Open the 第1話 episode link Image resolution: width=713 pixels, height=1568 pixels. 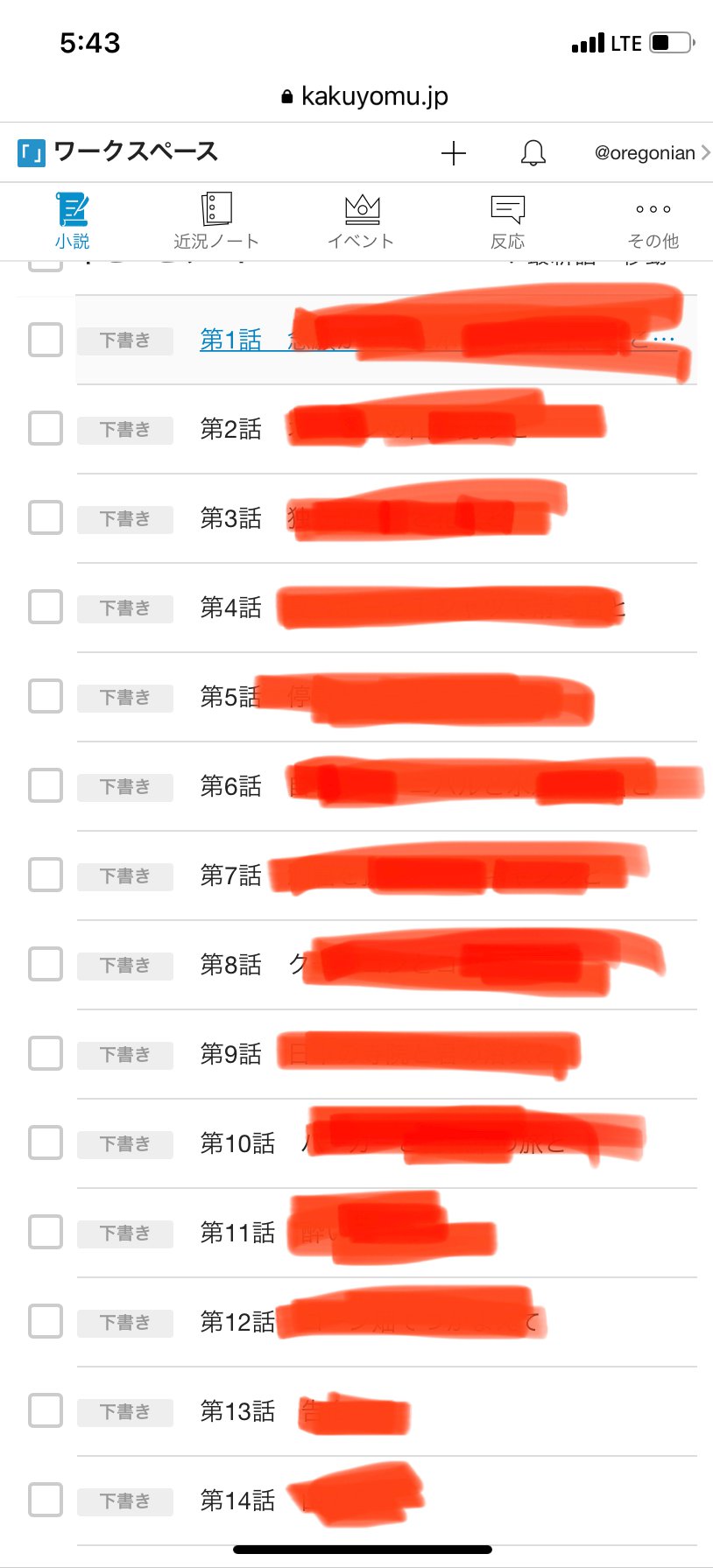click(231, 340)
